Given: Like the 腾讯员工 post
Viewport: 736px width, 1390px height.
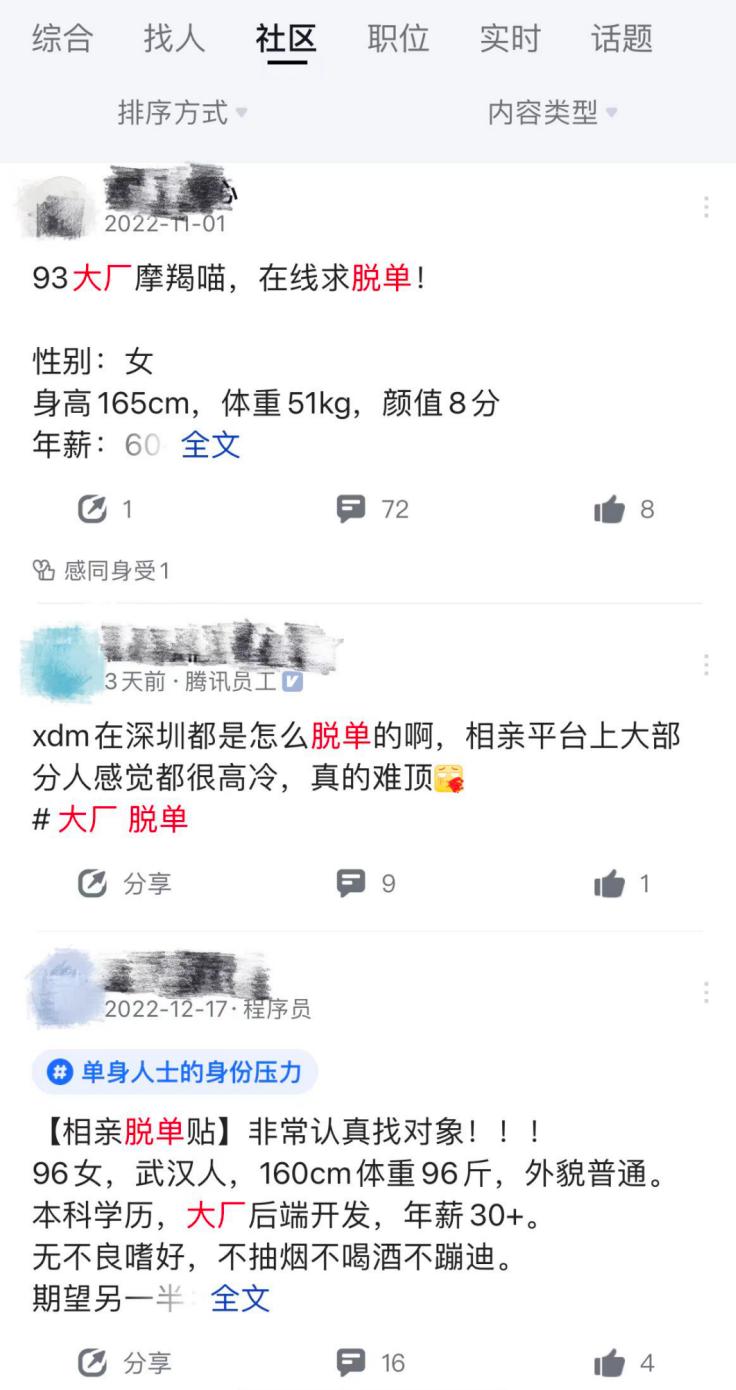Looking at the screenshot, I should coord(623,883).
